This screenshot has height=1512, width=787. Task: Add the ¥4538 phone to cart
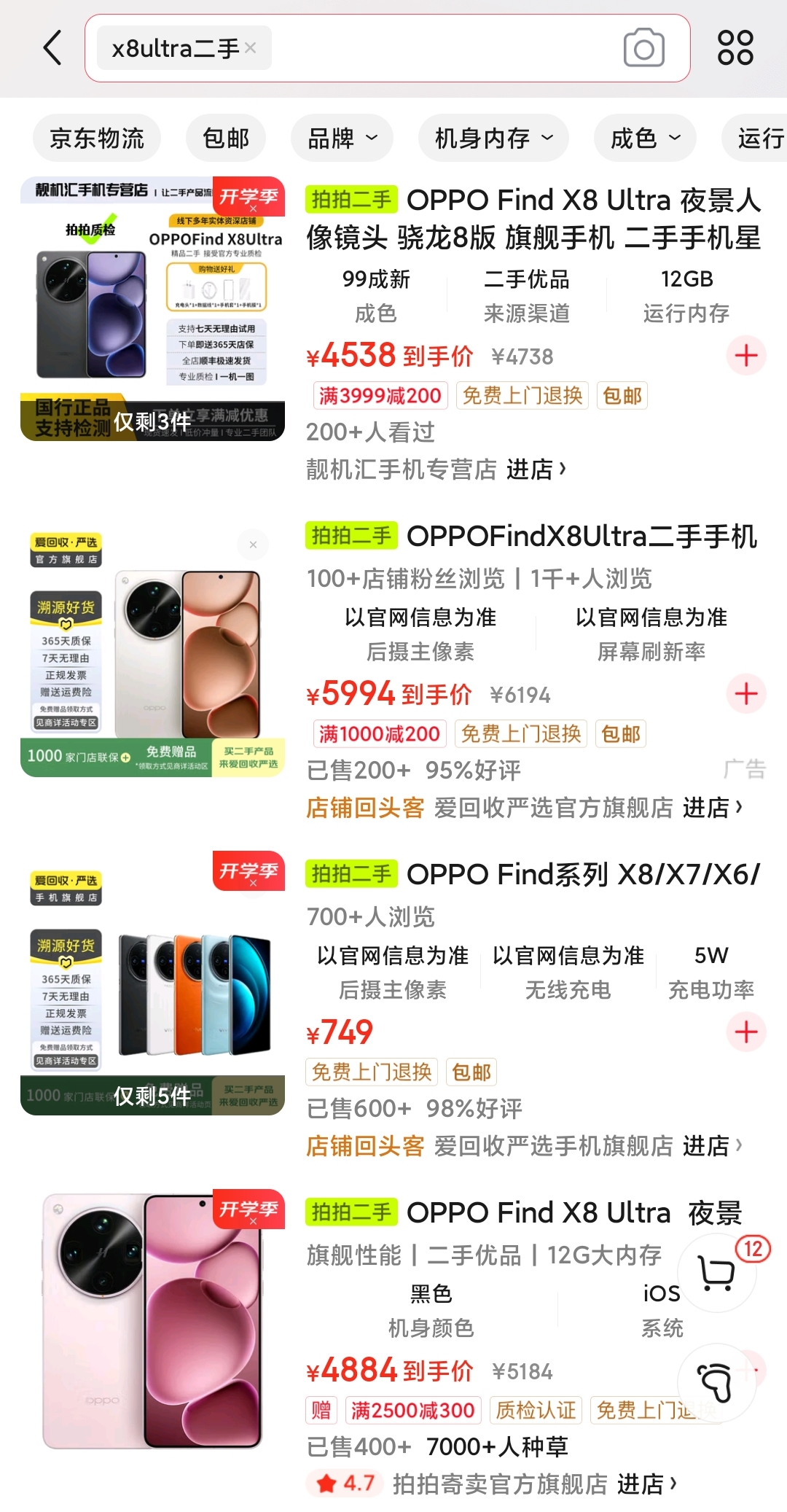745,356
